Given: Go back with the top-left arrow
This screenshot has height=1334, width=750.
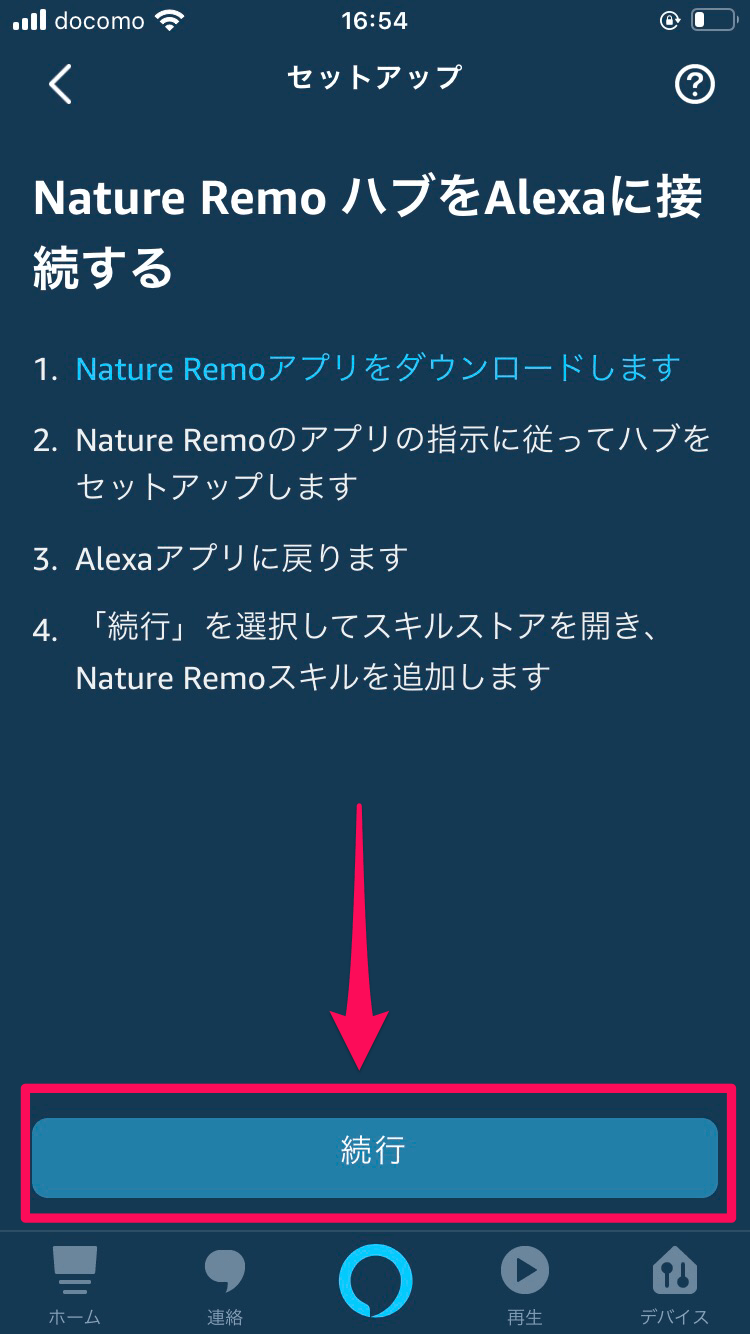Looking at the screenshot, I should tap(61, 84).
